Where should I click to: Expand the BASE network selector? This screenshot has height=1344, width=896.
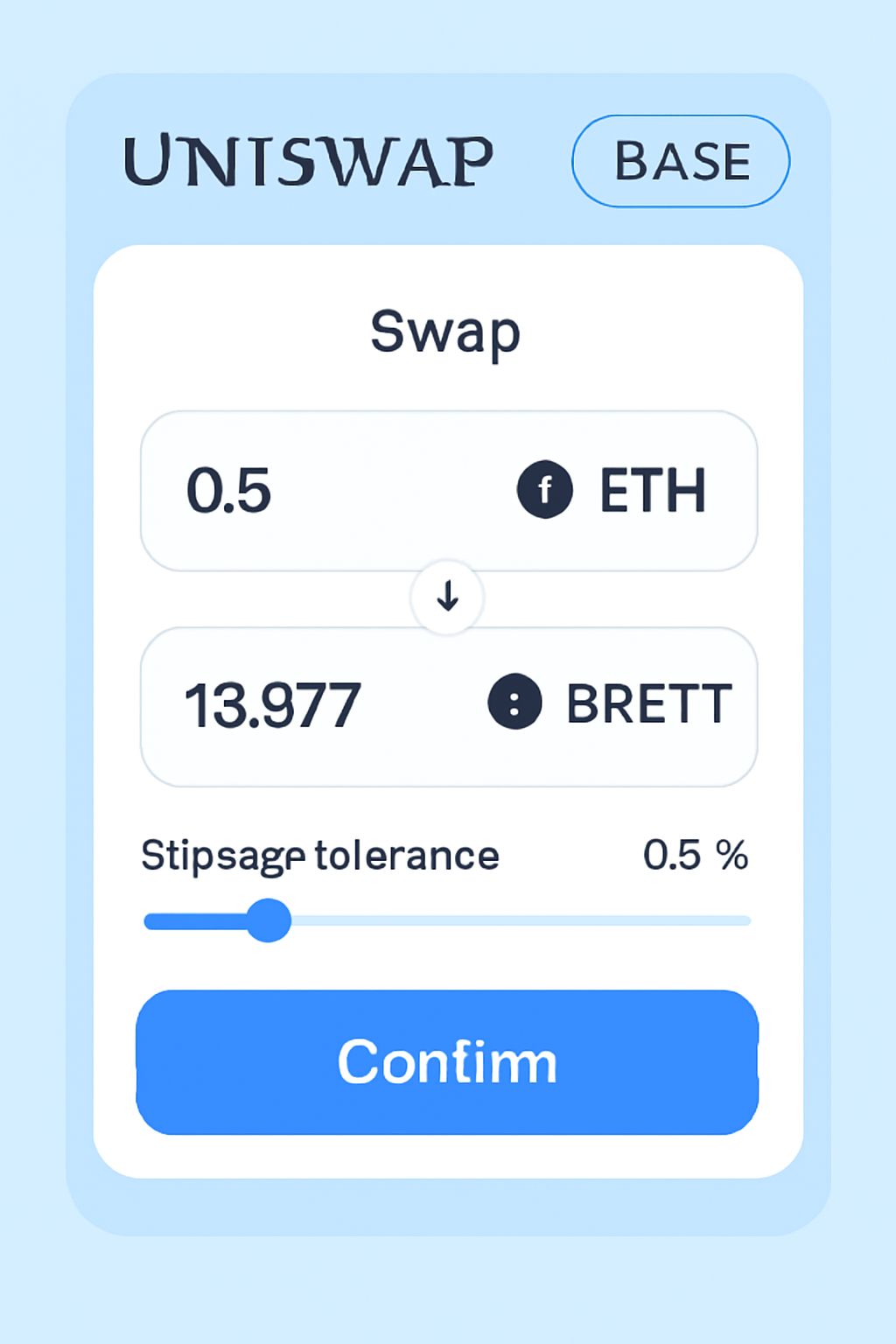(681, 160)
